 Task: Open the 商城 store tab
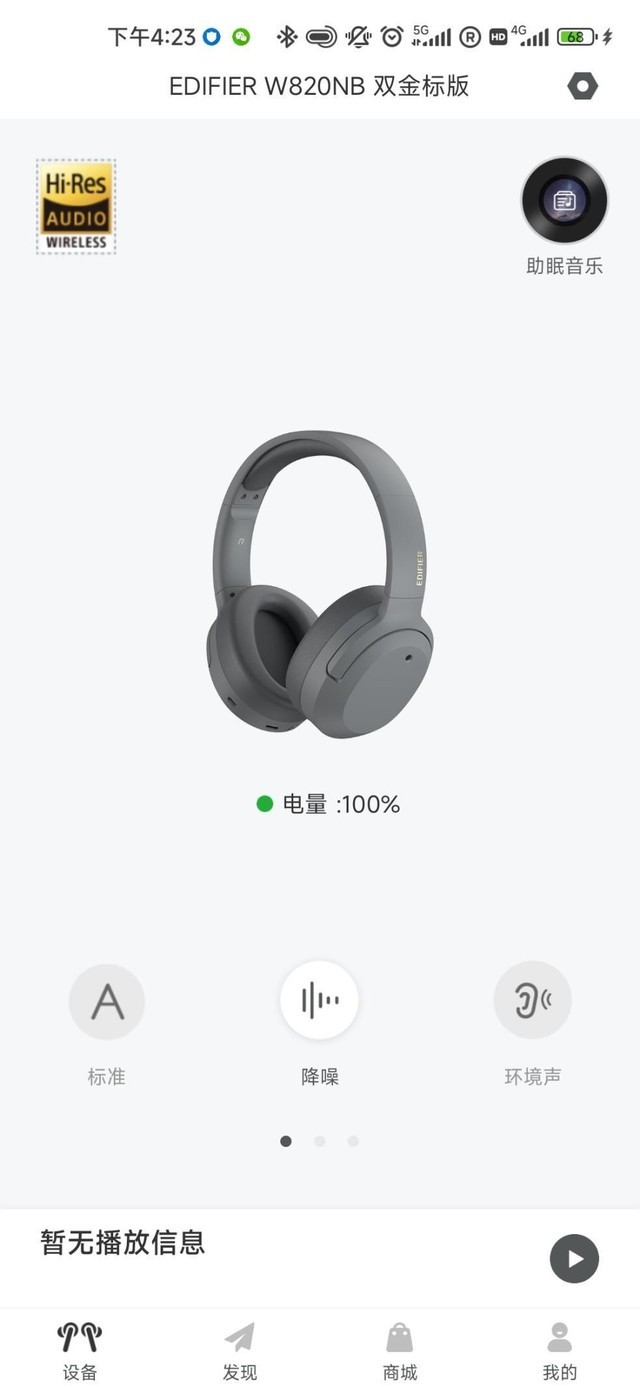click(400, 1350)
